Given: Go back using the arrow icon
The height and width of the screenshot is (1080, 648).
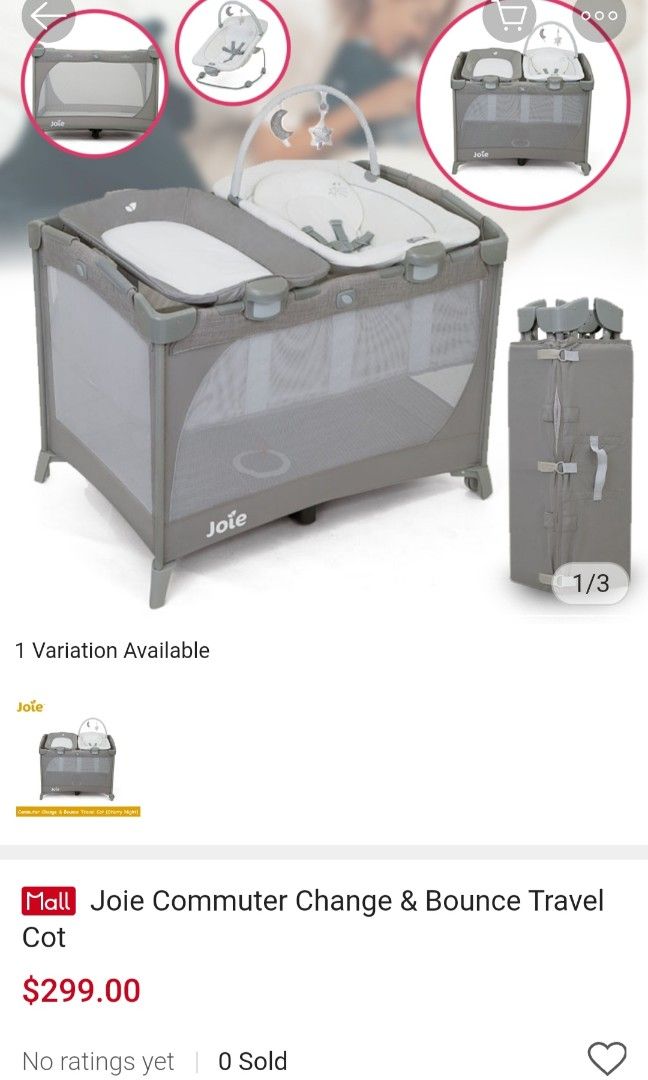Looking at the screenshot, I should pyautogui.click(x=46, y=16).
